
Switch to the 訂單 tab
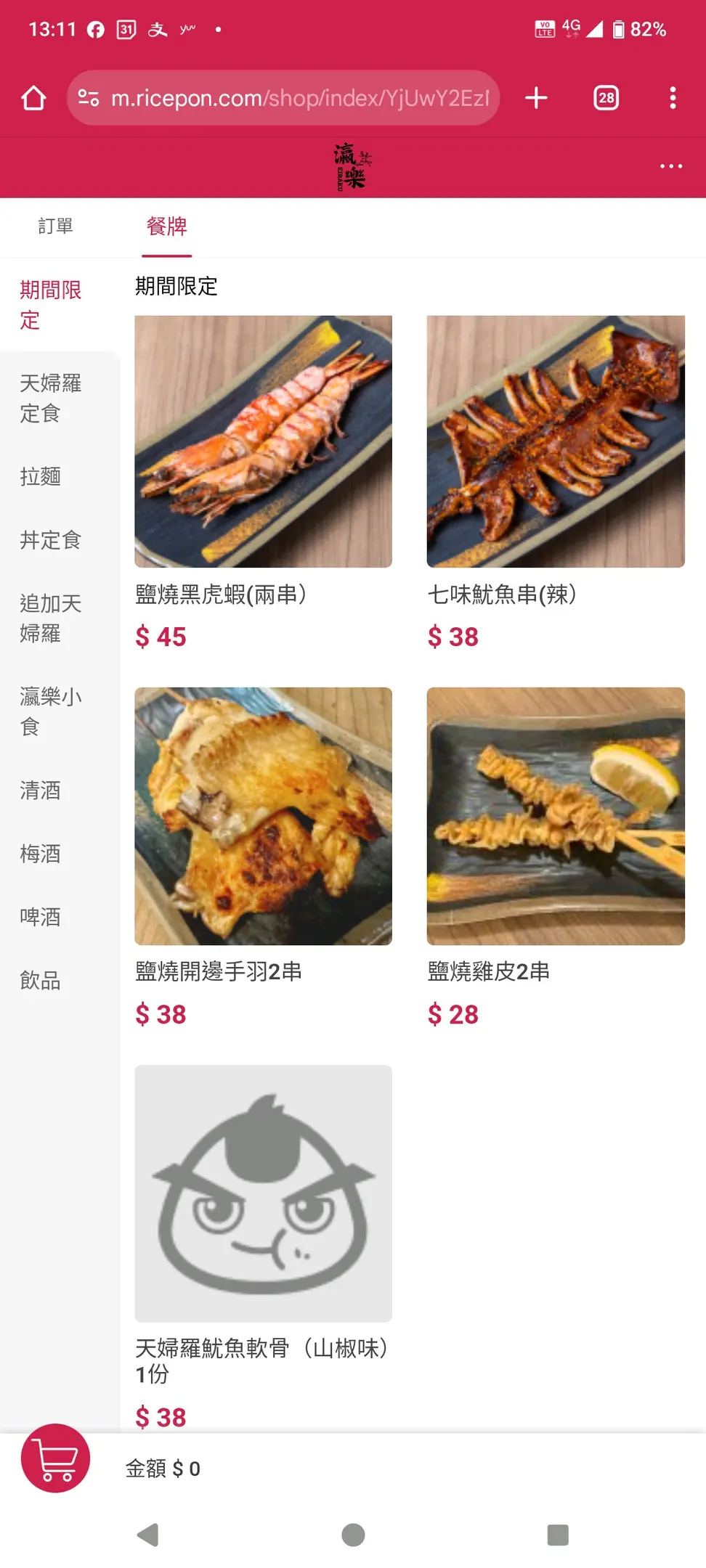[x=55, y=226]
